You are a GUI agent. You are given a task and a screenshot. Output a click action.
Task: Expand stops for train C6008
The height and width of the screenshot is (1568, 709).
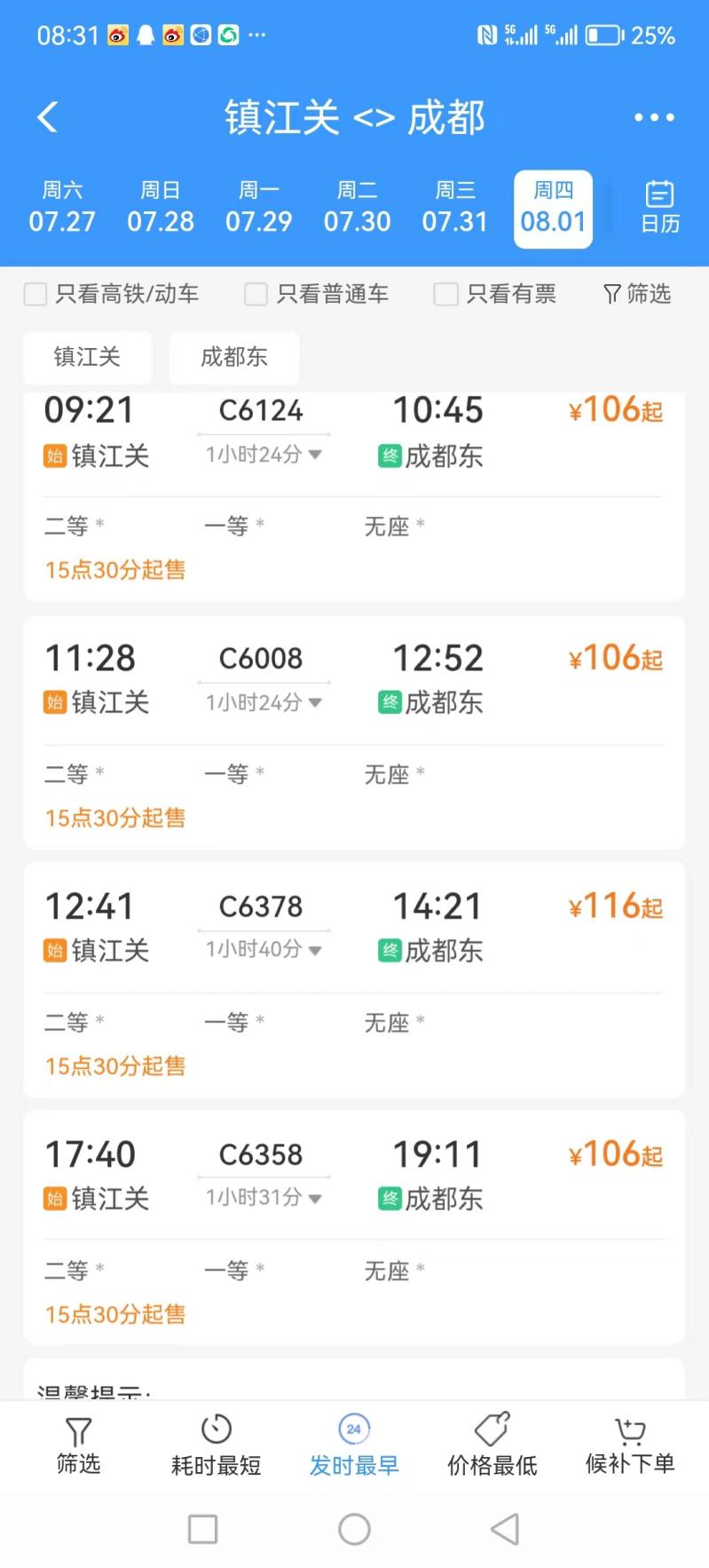coord(264,702)
